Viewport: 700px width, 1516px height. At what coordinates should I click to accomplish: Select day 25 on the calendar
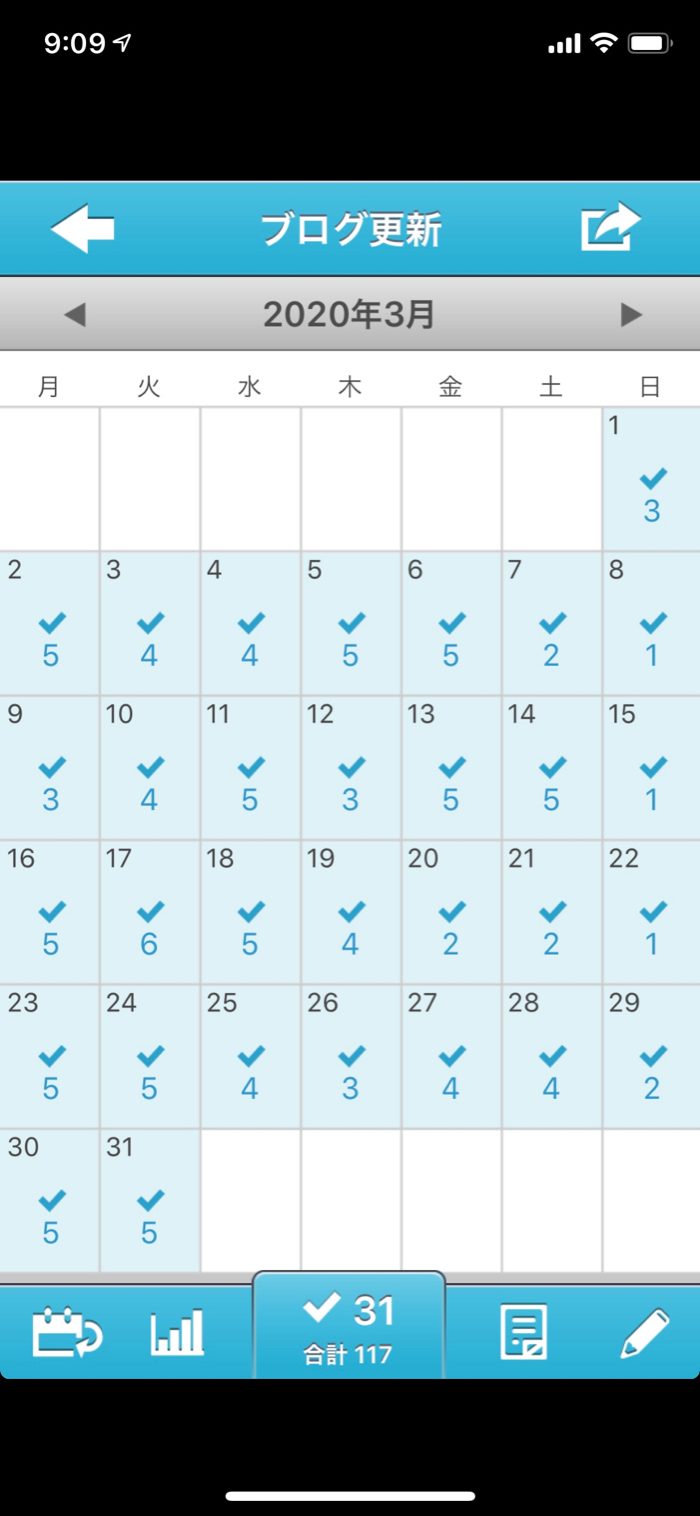pos(250,1056)
